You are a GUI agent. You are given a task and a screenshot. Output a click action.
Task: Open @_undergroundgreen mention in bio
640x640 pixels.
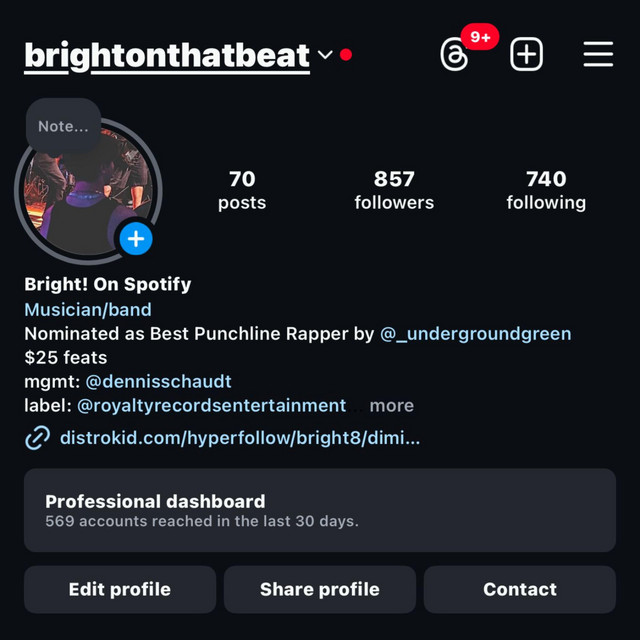tap(475, 334)
